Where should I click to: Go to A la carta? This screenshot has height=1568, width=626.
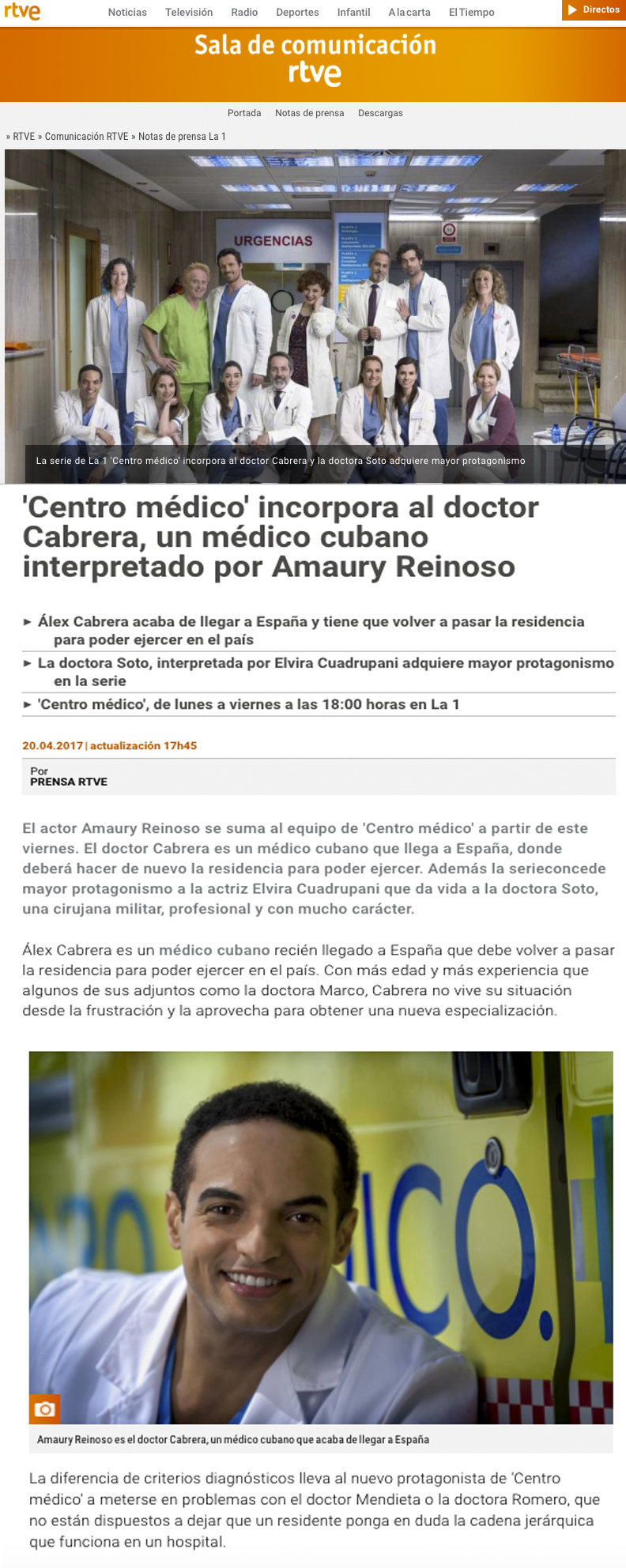click(x=409, y=13)
